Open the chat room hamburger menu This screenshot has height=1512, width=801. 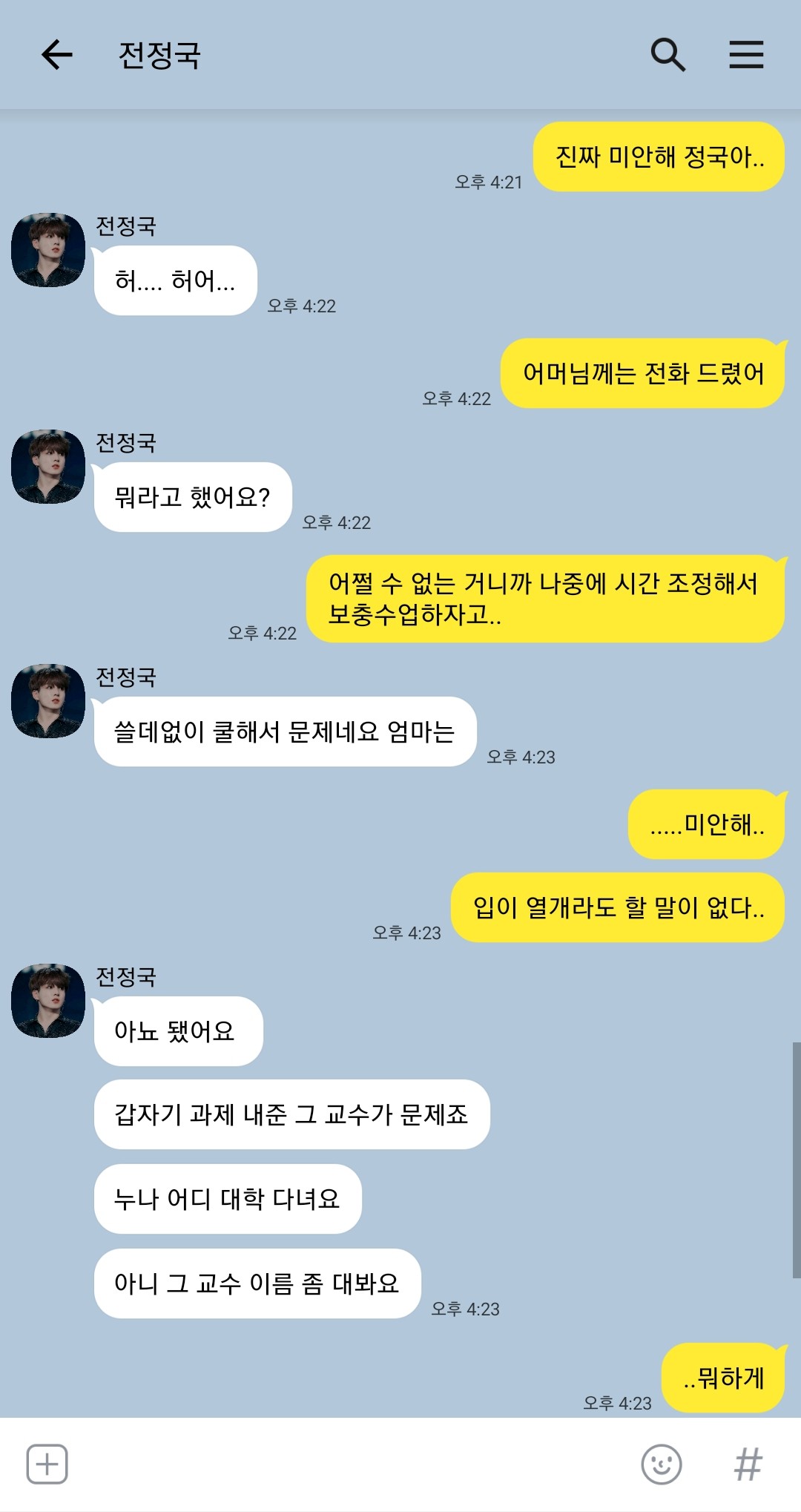[746, 55]
